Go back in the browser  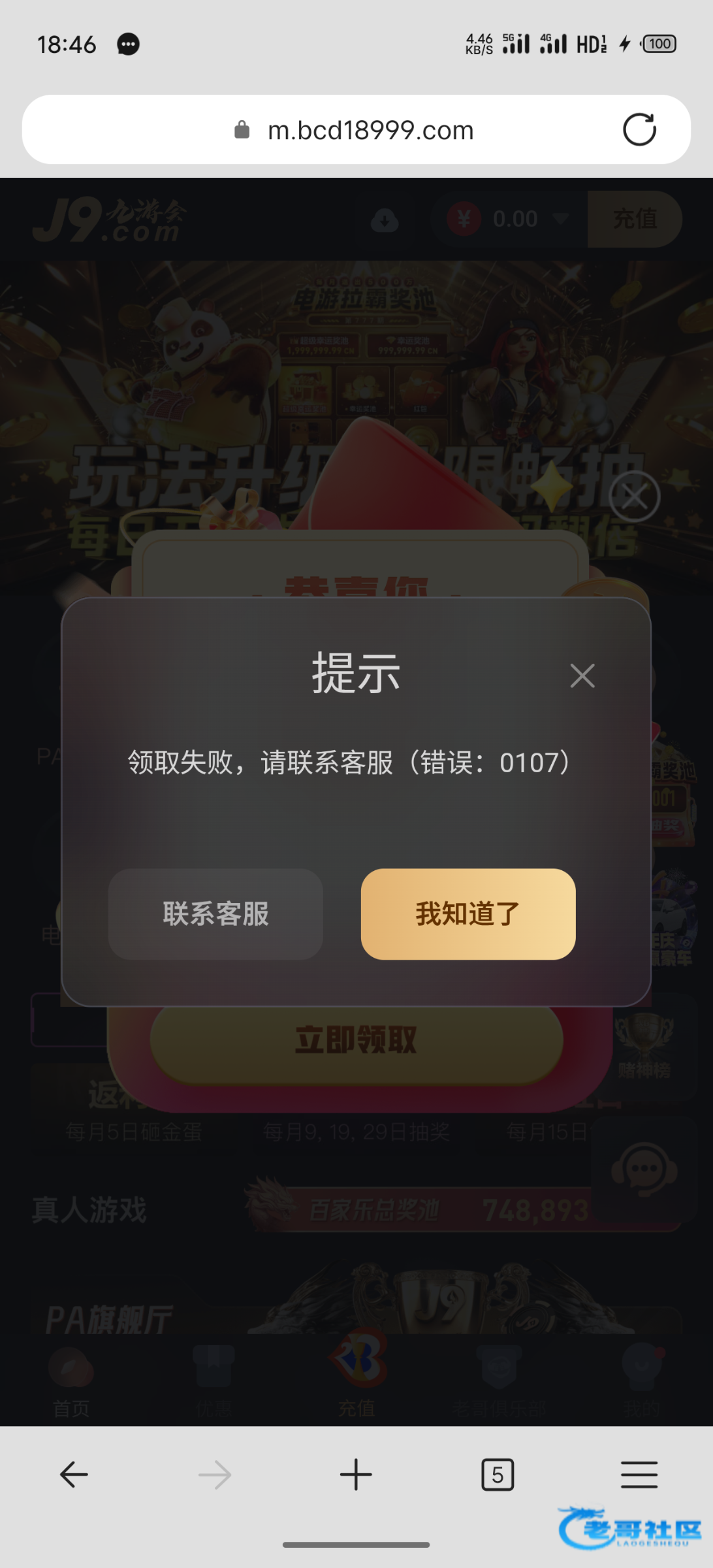coord(74,1475)
